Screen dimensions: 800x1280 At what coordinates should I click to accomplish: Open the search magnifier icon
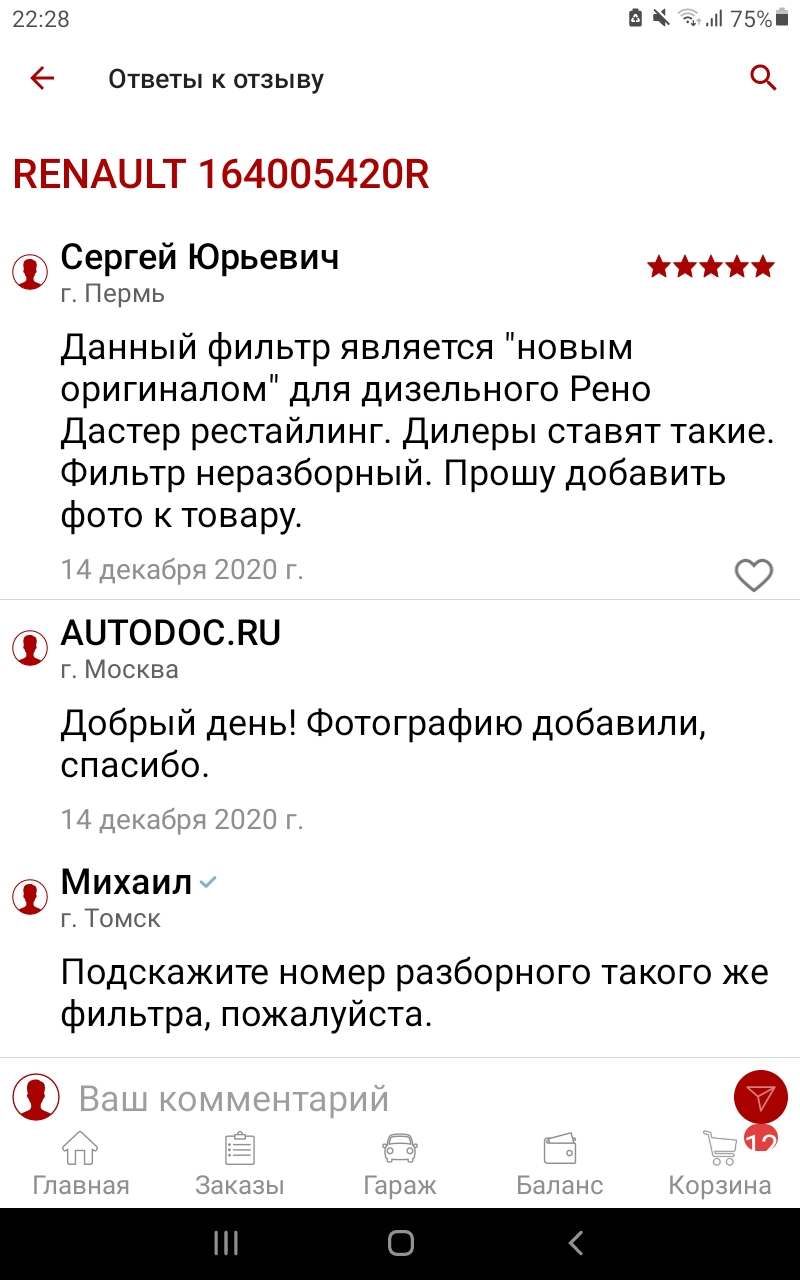tap(763, 78)
